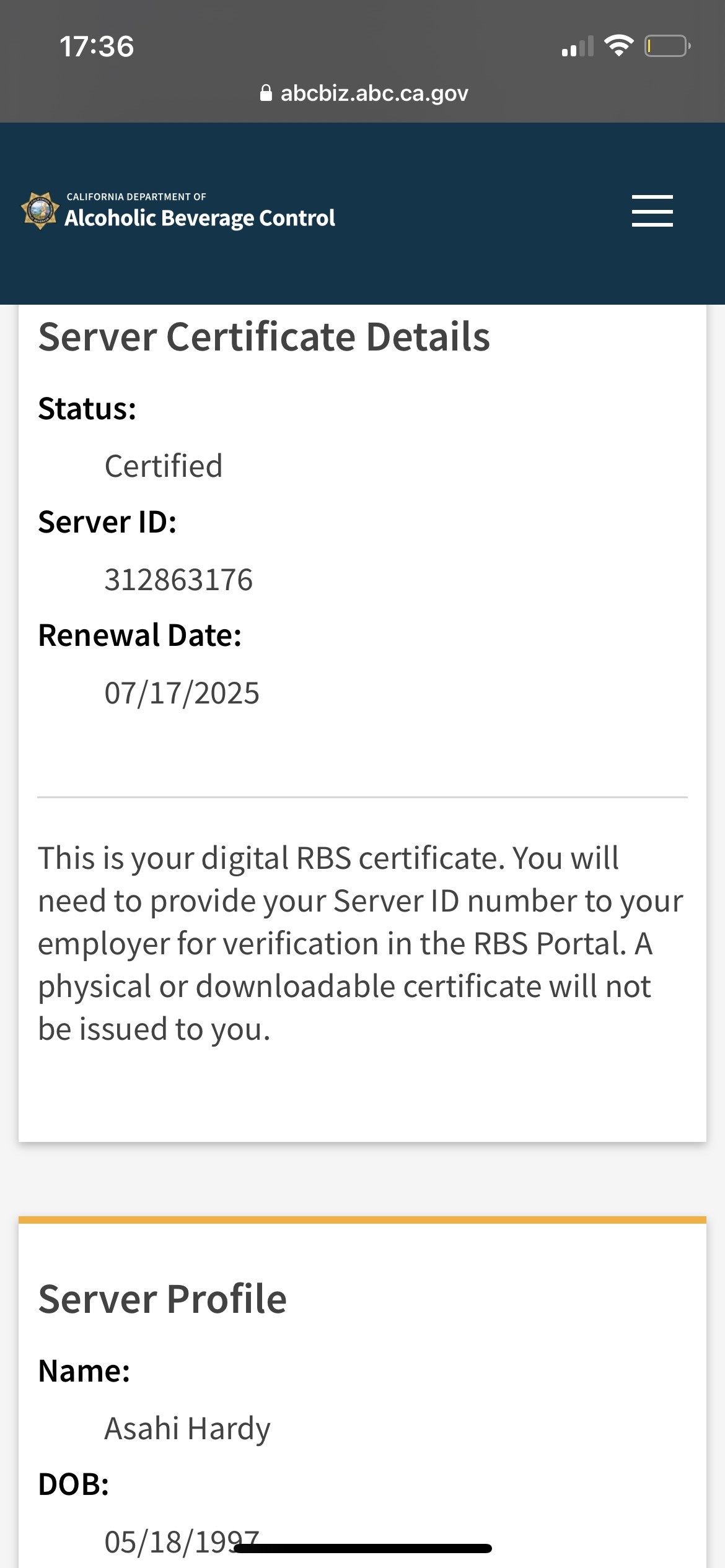
Task: Tap the Alcoholic Beverage Control home logo
Action: pyautogui.click(x=178, y=212)
